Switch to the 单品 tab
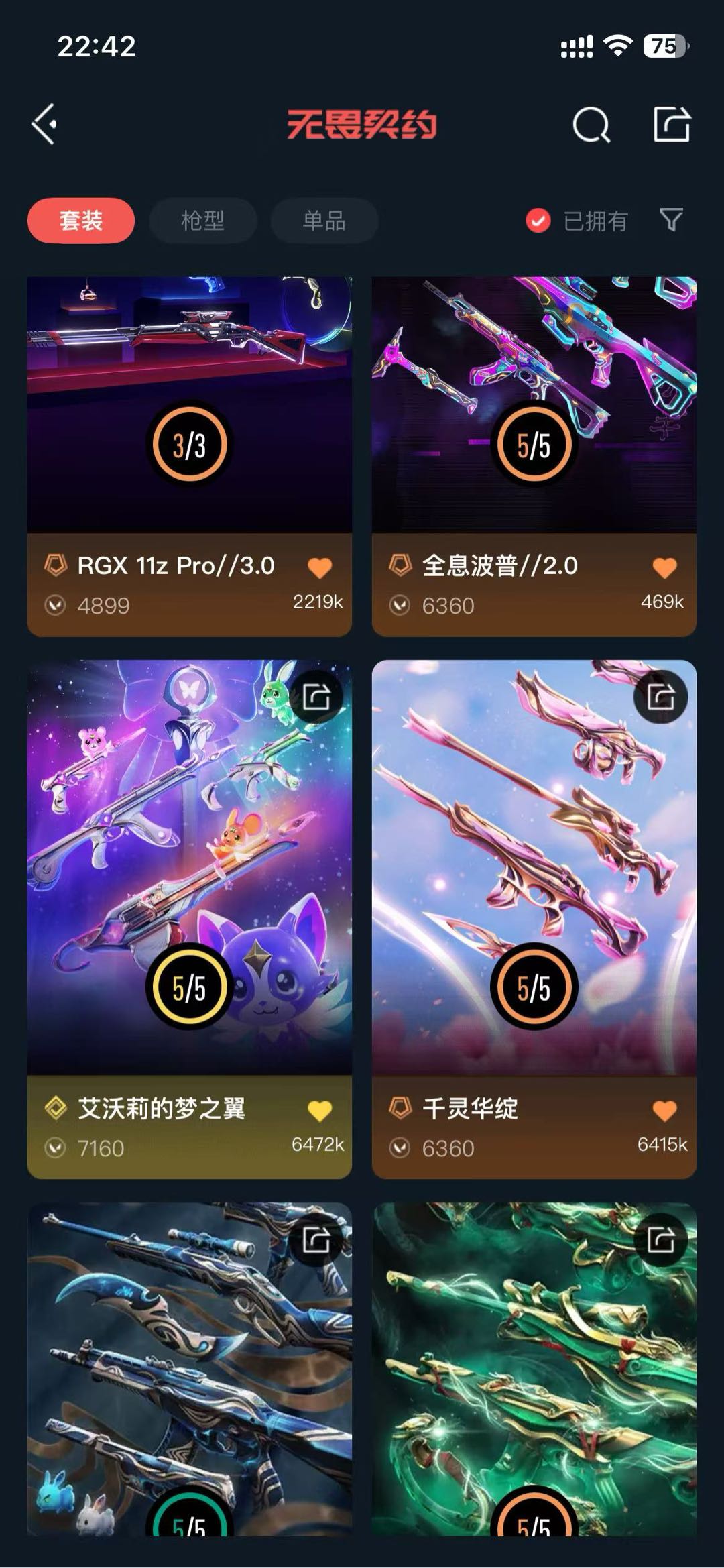This screenshot has height=1568, width=724. point(324,221)
